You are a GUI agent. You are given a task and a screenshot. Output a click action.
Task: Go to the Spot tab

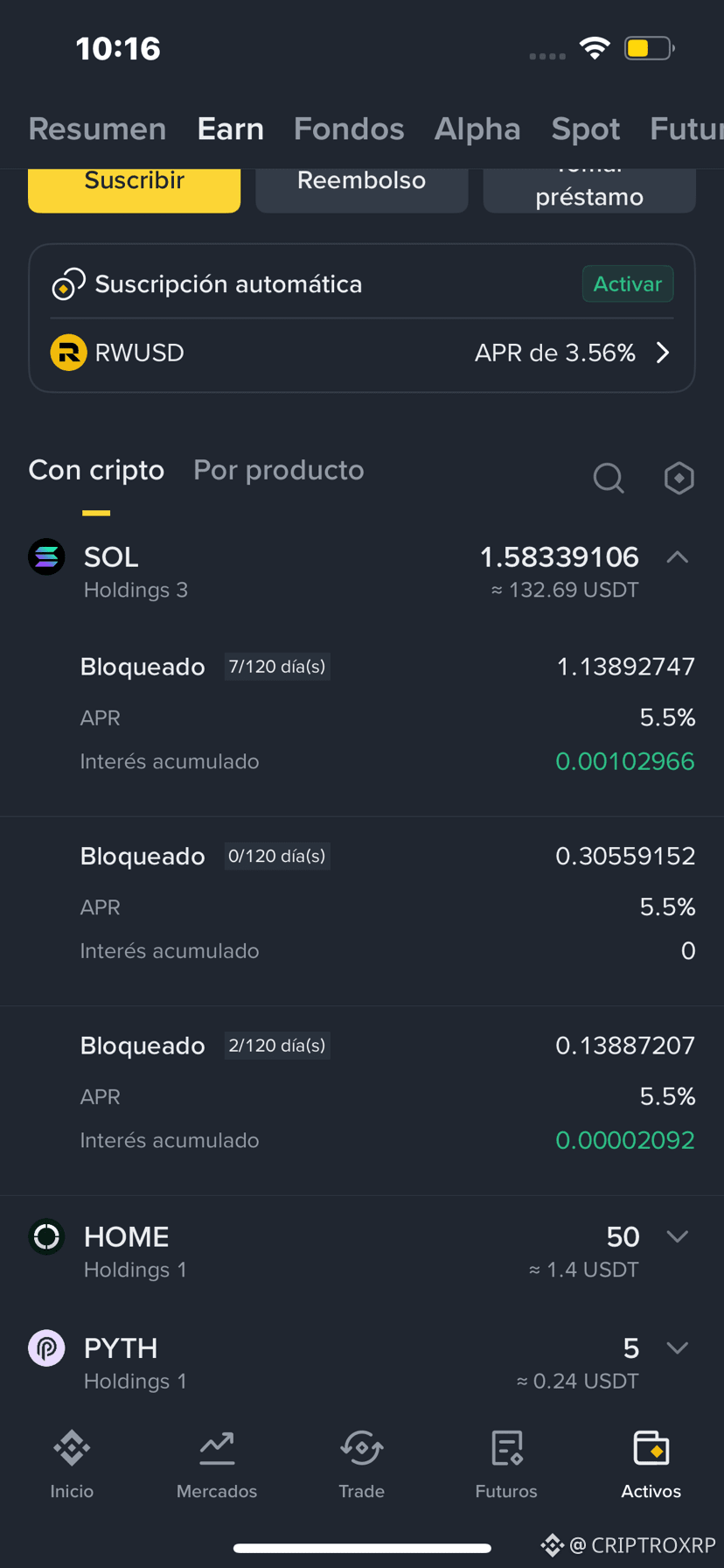586,129
